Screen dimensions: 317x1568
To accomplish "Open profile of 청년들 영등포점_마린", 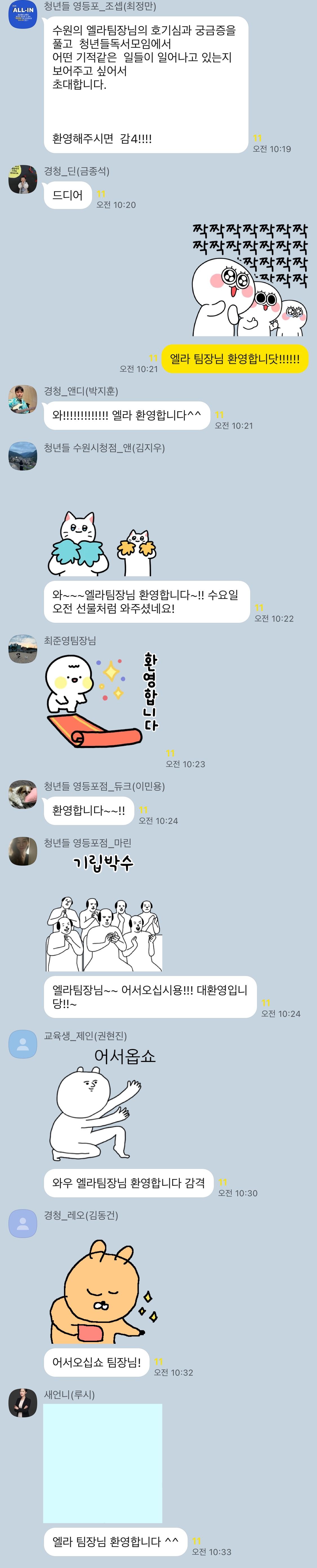I will 23,850.
